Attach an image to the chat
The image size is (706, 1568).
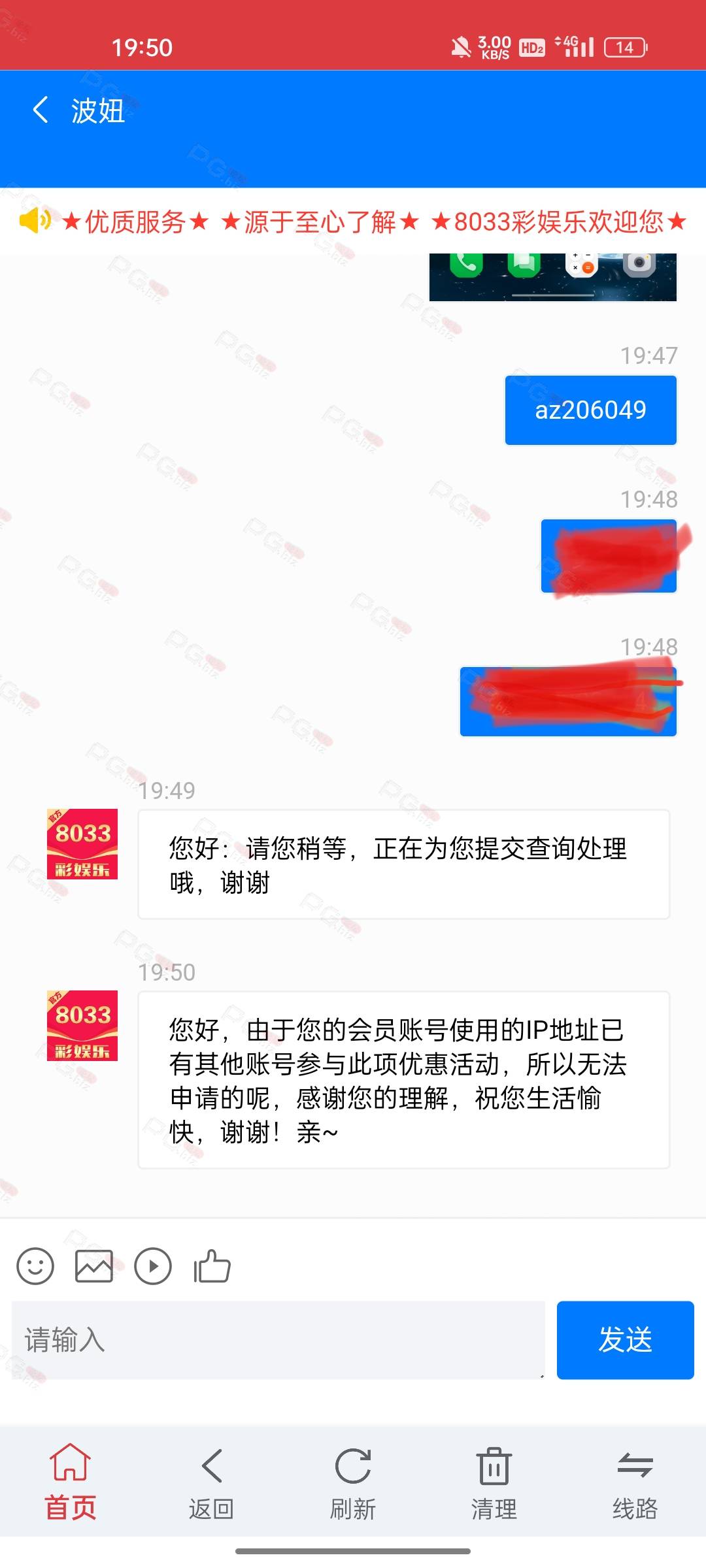click(94, 1266)
